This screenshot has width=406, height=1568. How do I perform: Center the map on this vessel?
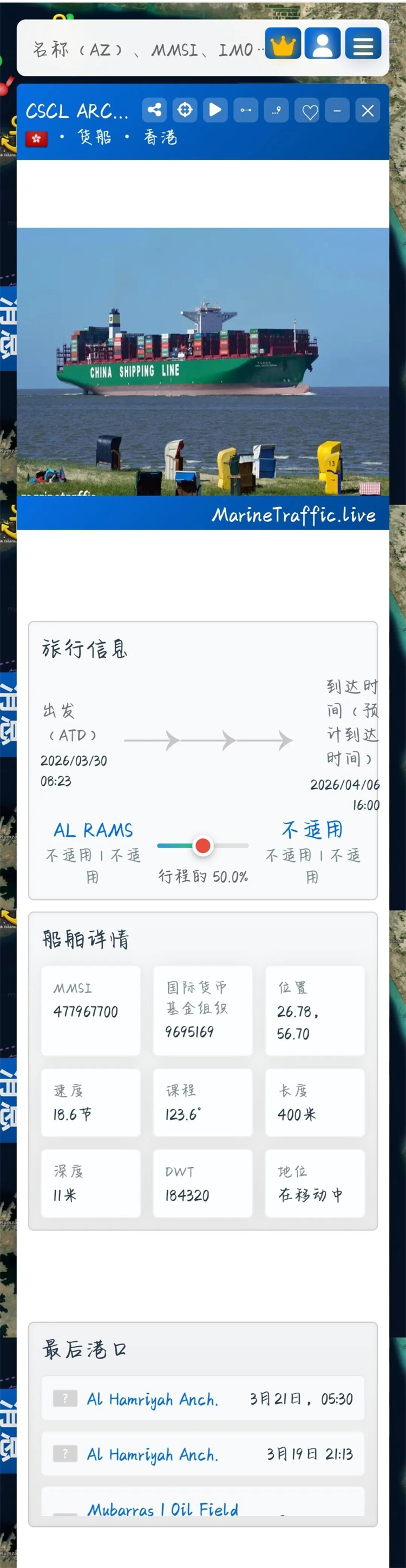tap(185, 110)
